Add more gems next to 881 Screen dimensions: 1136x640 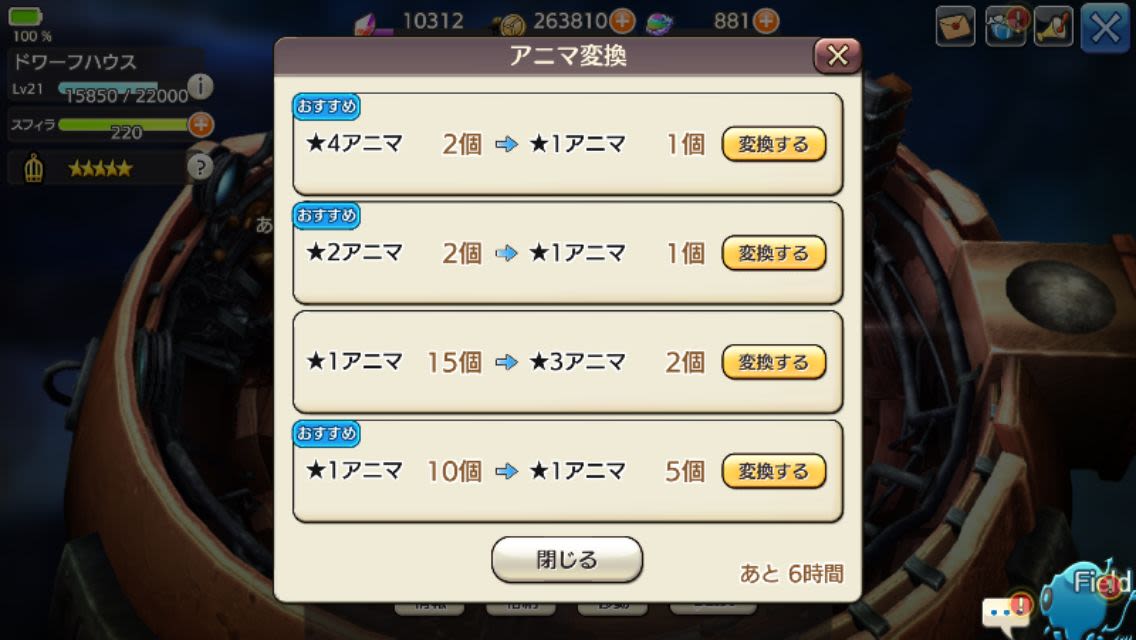766,21
